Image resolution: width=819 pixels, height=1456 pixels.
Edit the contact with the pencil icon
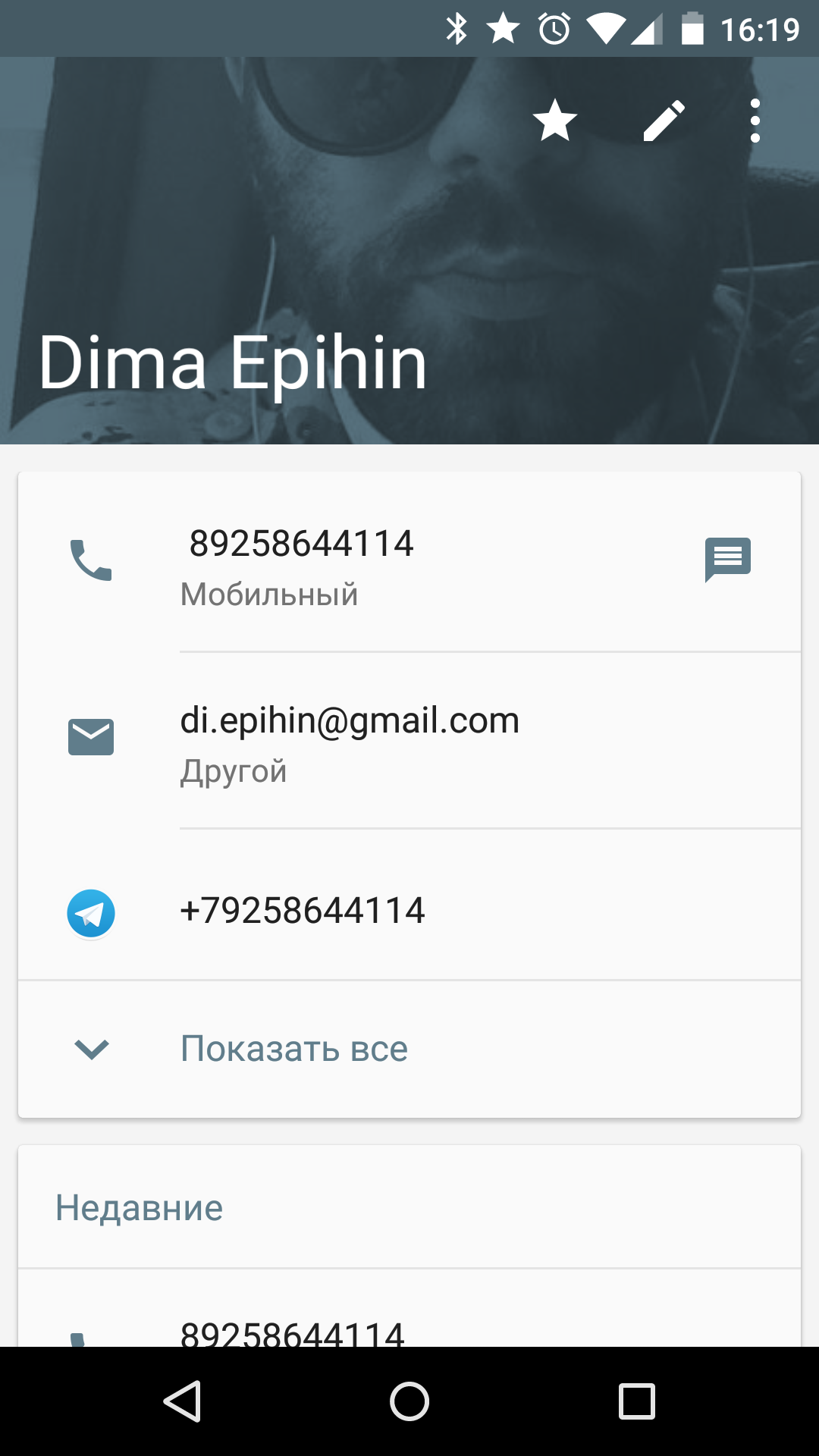pos(664,121)
